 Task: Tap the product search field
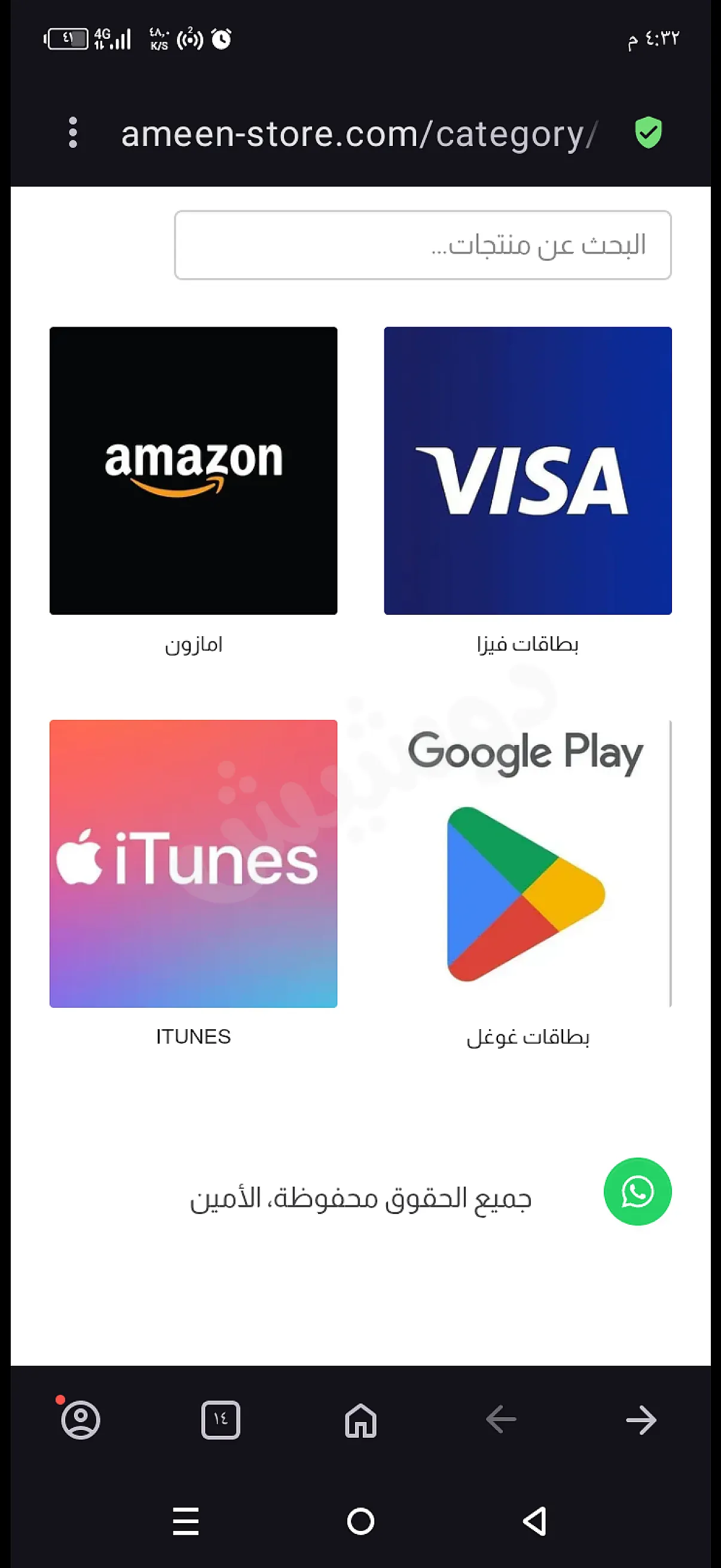tap(423, 245)
